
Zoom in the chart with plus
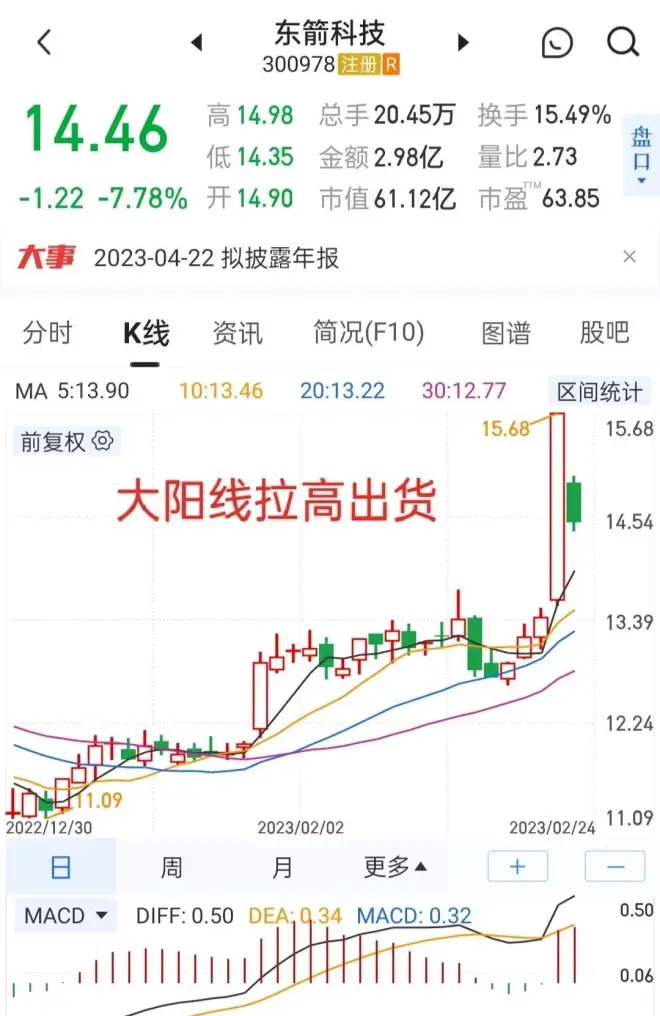click(x=517, y=867)
